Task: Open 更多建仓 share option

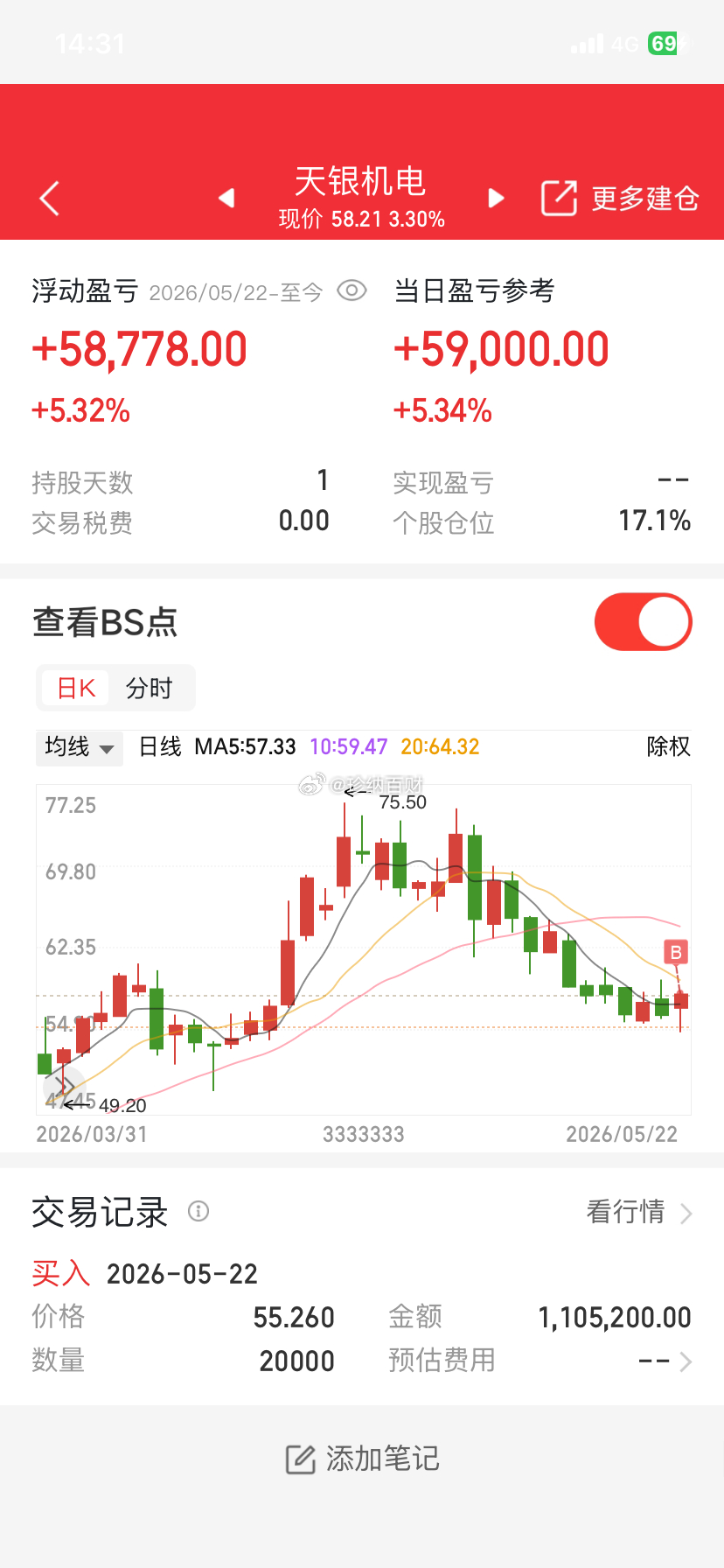Action: (620, 199)
